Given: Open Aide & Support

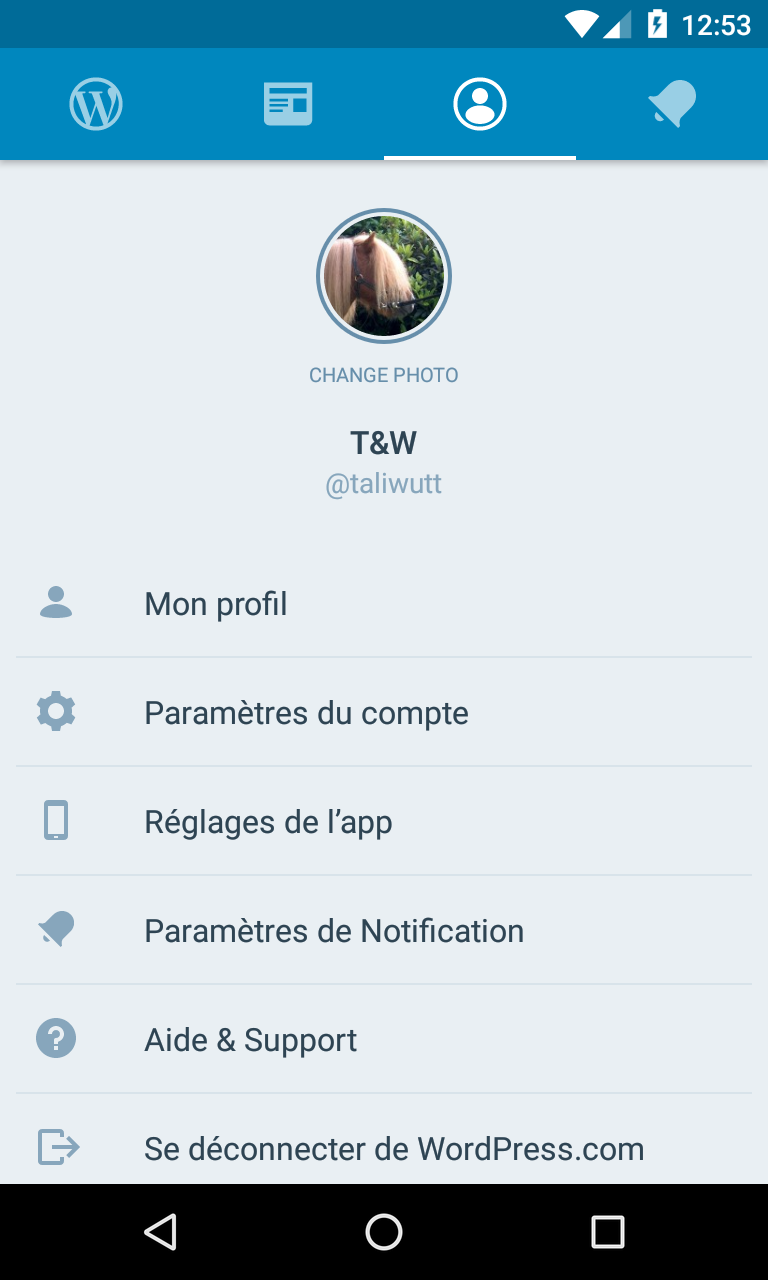Looking at the screenshot, I should [x=384, y=1040].
